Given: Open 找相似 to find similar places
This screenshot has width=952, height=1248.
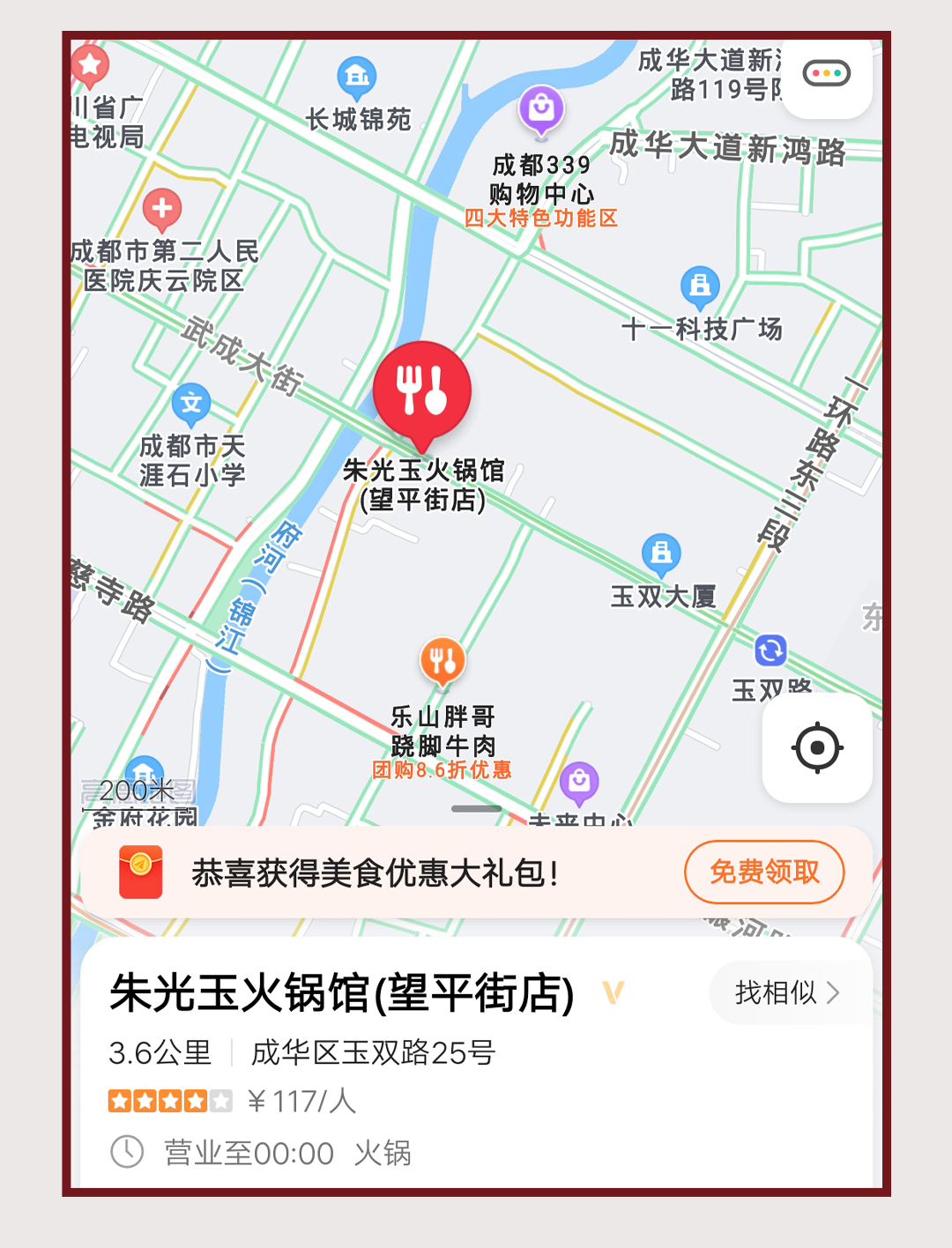Looking at the screenshot, I should [787, 993].
